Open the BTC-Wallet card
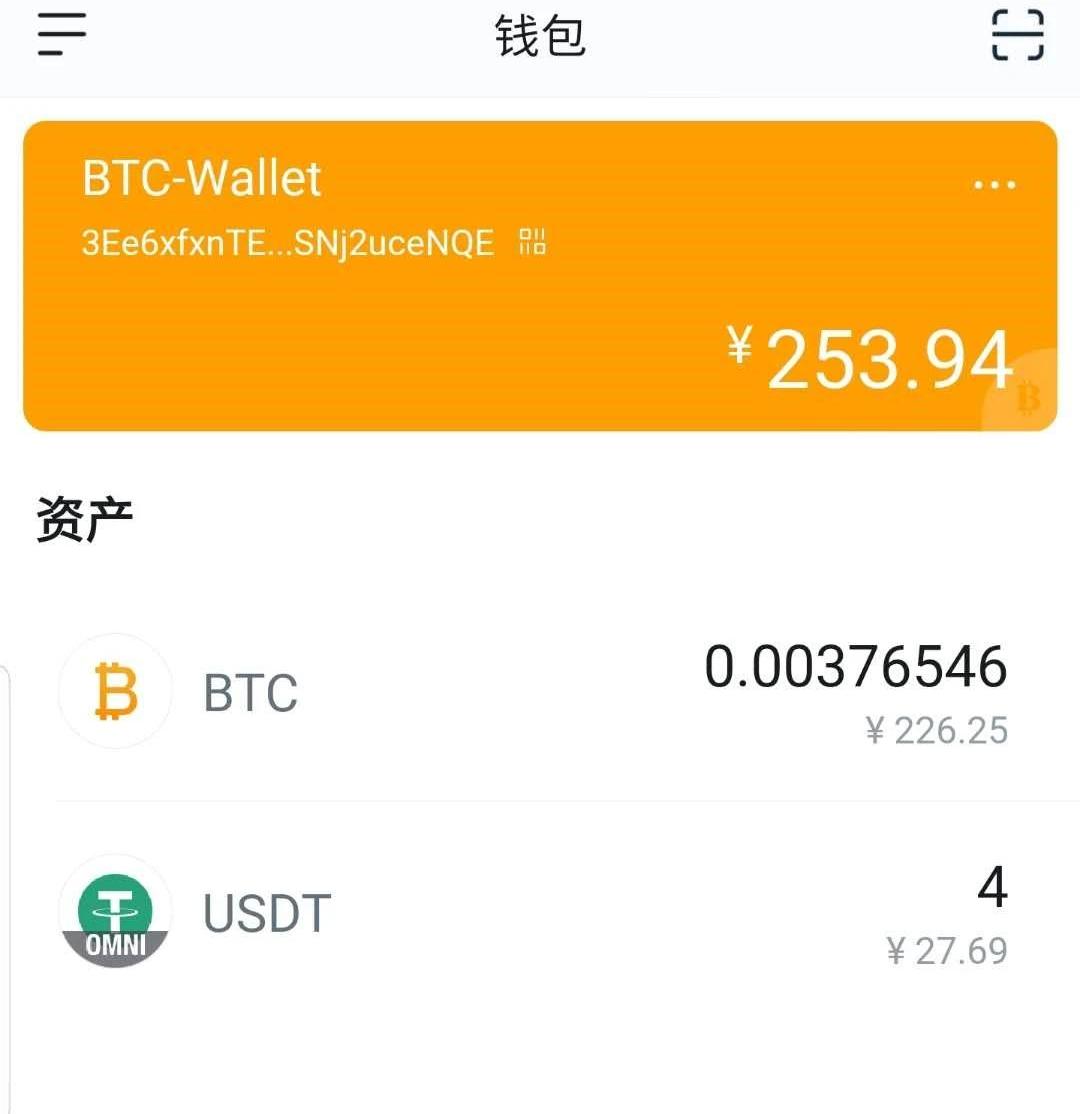This screenshot has height=1114, width=1080. (x=540, y=320)
